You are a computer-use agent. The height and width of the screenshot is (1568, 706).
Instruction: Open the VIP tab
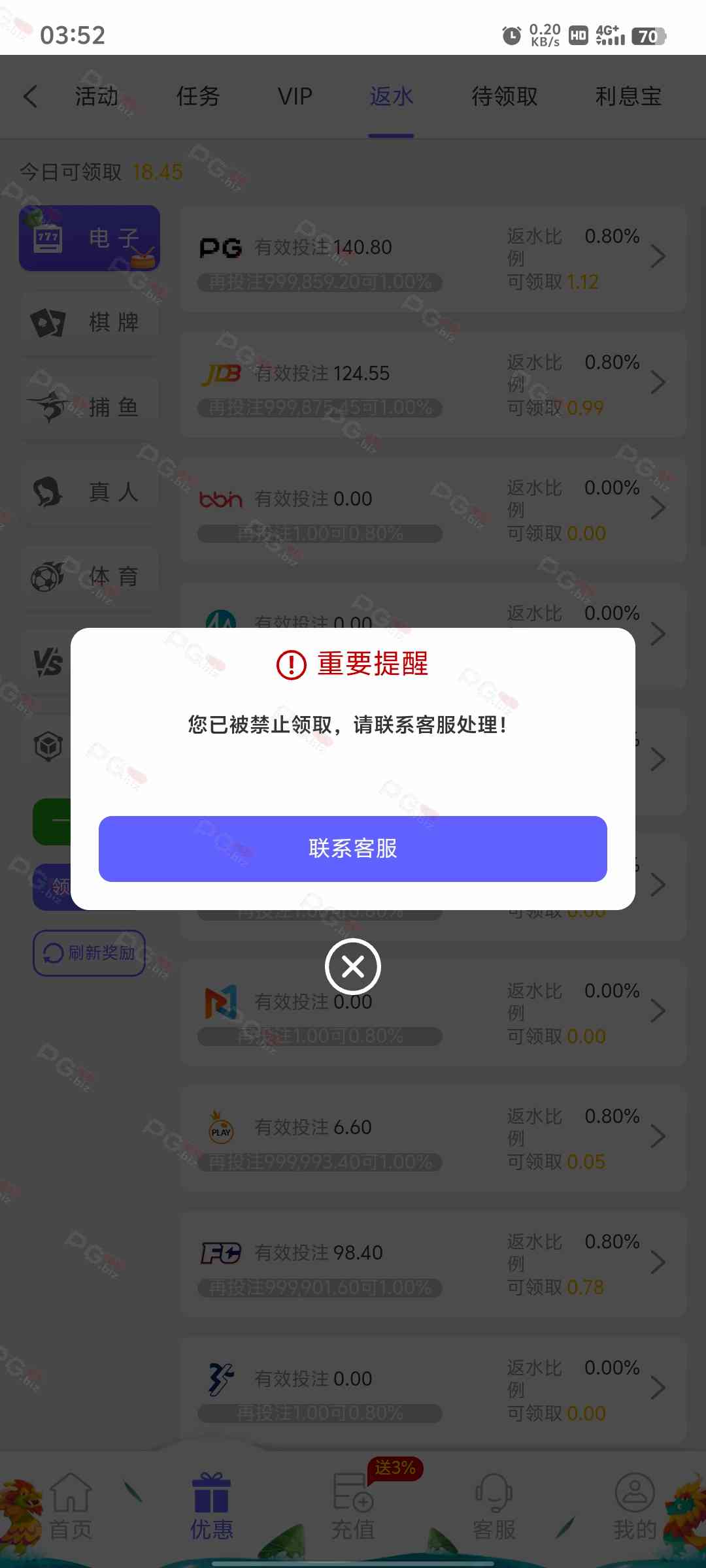click(x=295, y=97)
